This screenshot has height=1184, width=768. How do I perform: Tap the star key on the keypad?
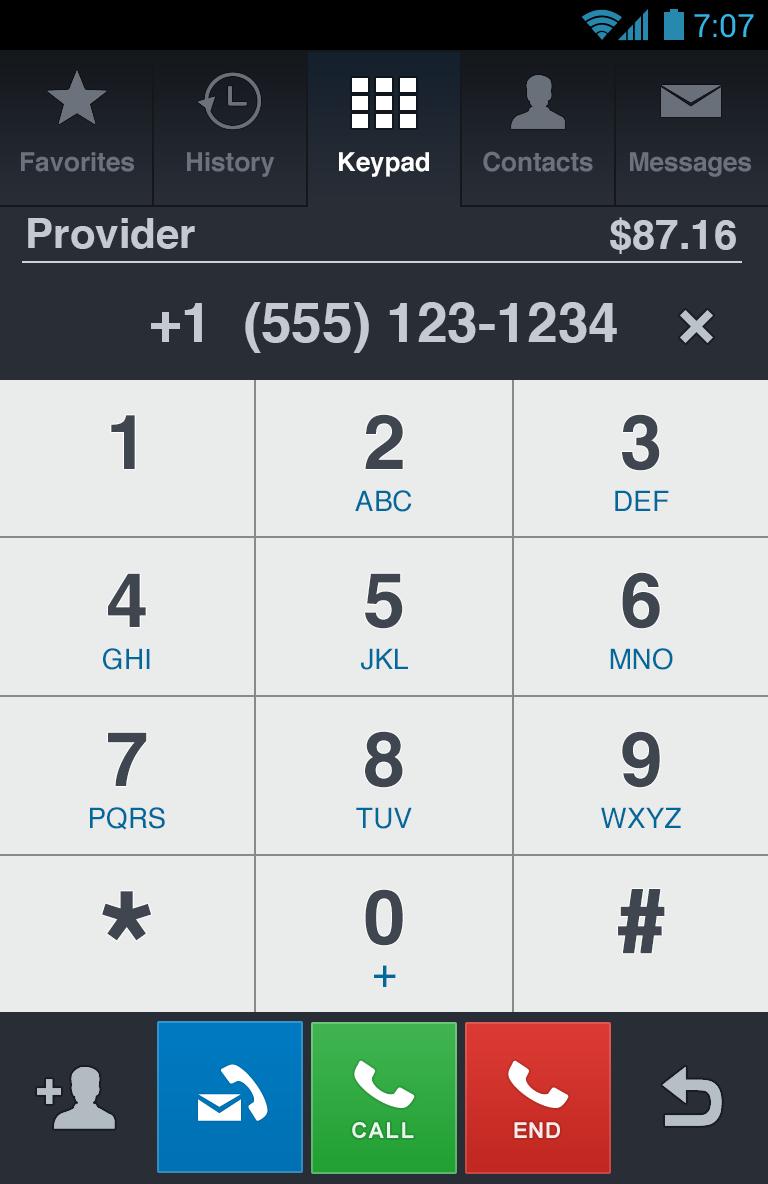pos(127,934)
